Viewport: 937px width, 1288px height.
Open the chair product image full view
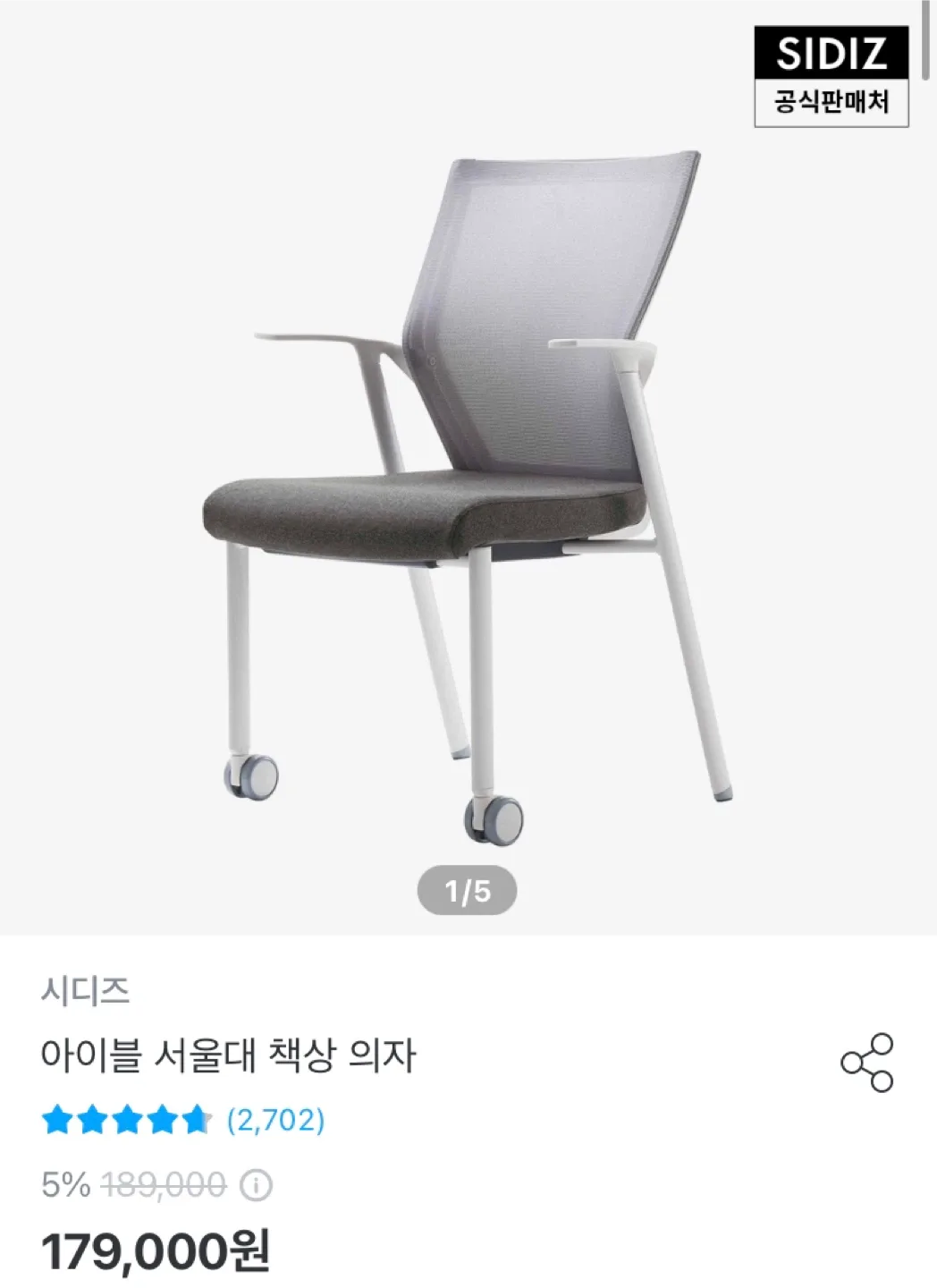tap(468, 483)
